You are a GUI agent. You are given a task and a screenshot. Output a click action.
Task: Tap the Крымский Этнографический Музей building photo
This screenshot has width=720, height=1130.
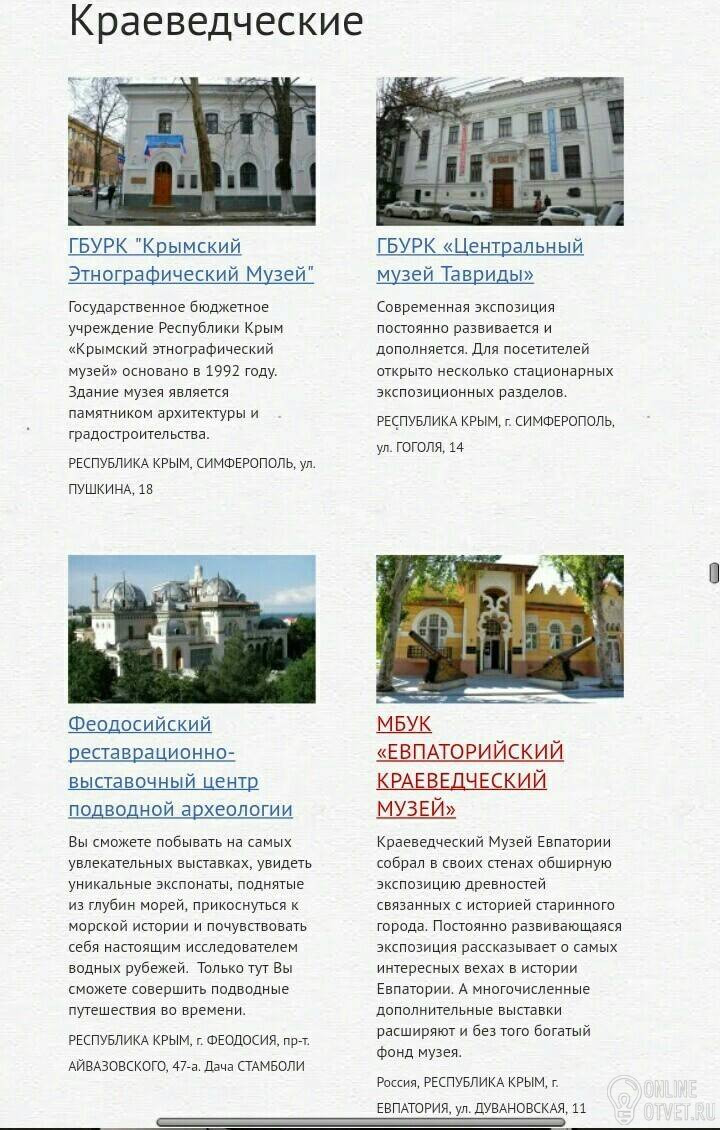pos(192,151)
